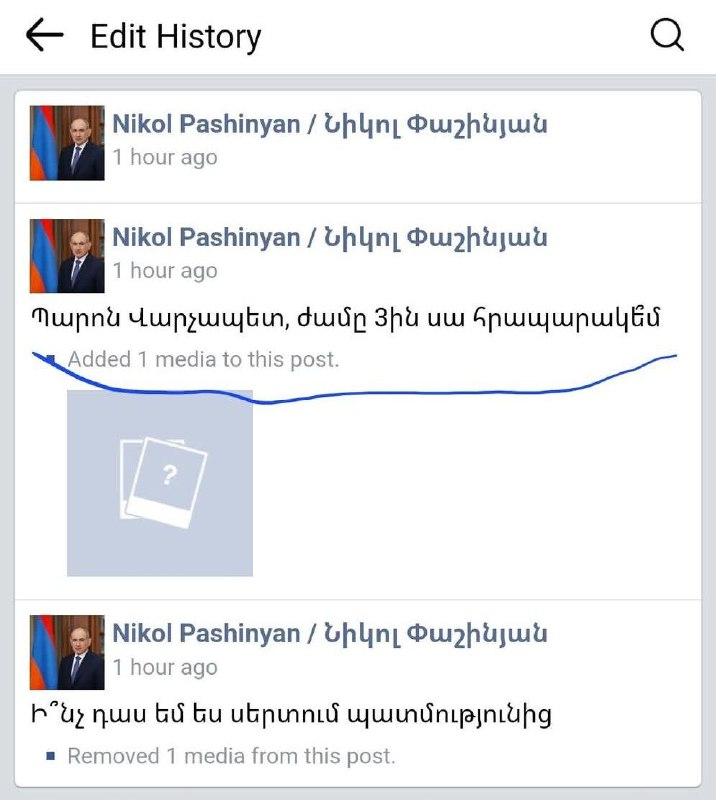Open the search magnifier icon

pos(667,37)
